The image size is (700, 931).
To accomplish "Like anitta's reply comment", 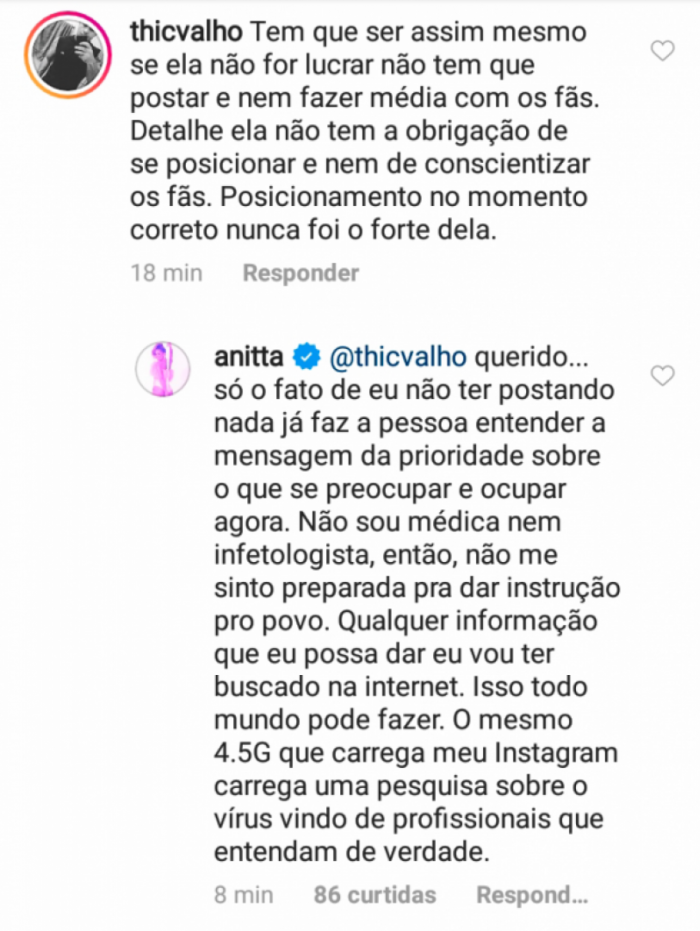I will [x=662, y=375].
